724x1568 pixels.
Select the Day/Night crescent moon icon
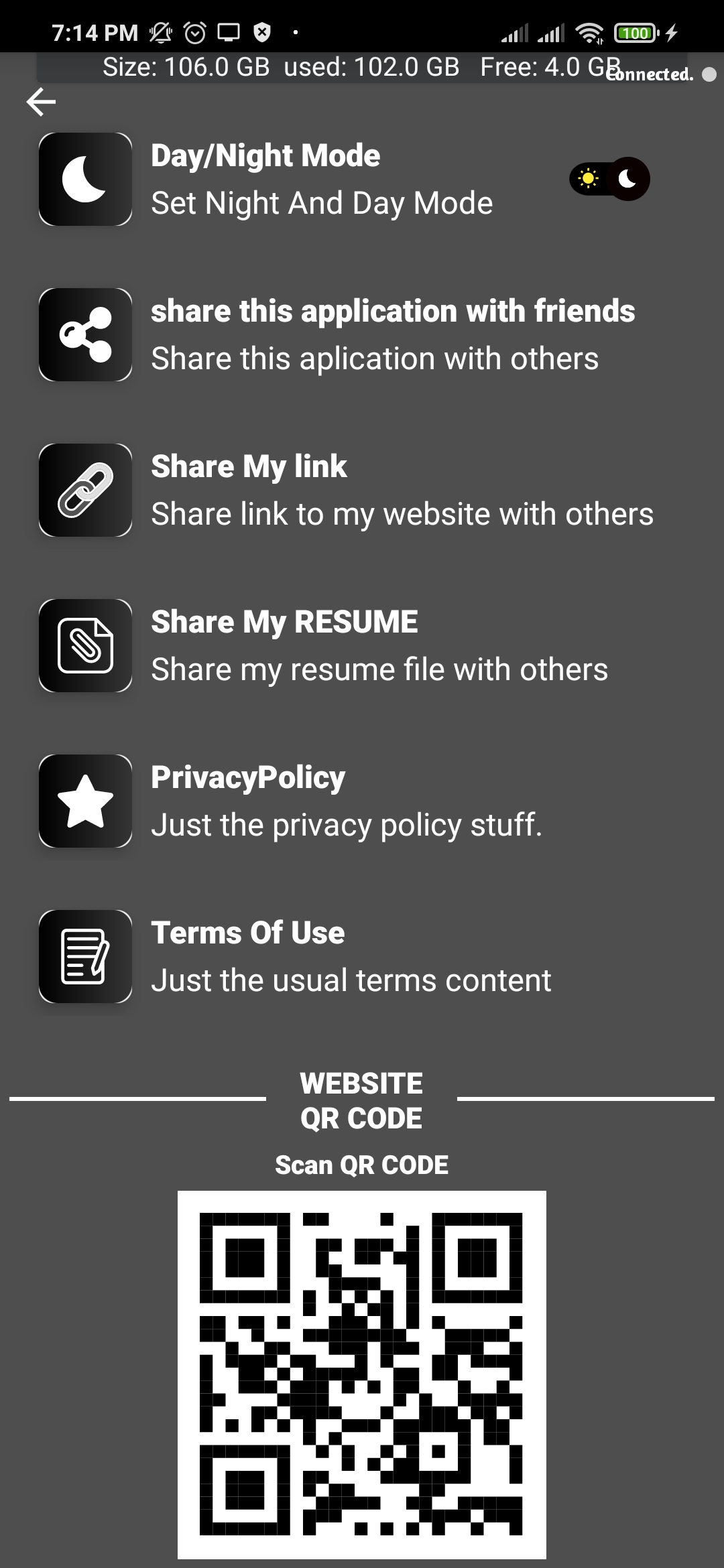(x=84, y=179)
